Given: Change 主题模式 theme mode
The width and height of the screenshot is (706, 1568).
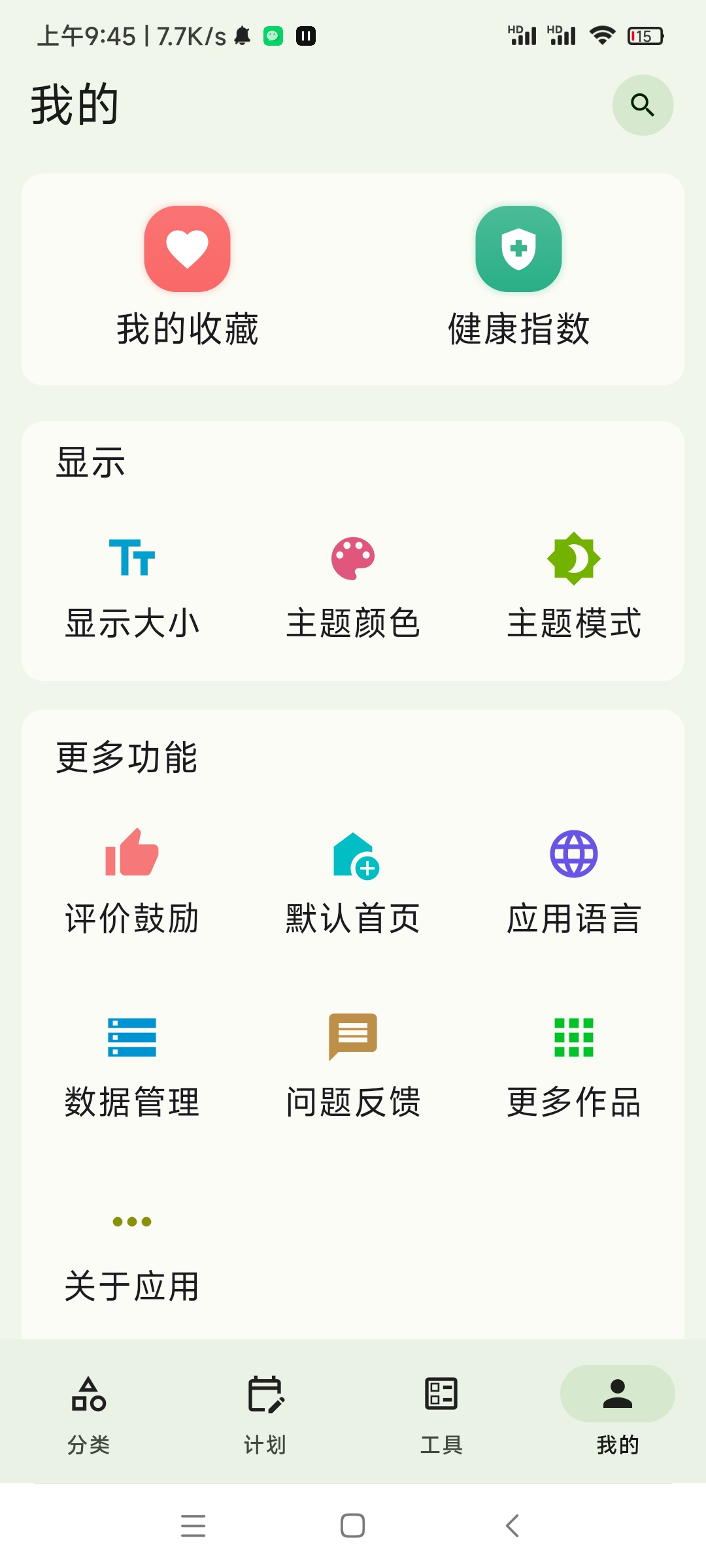Looking at the screenshot, I should 574,585.
